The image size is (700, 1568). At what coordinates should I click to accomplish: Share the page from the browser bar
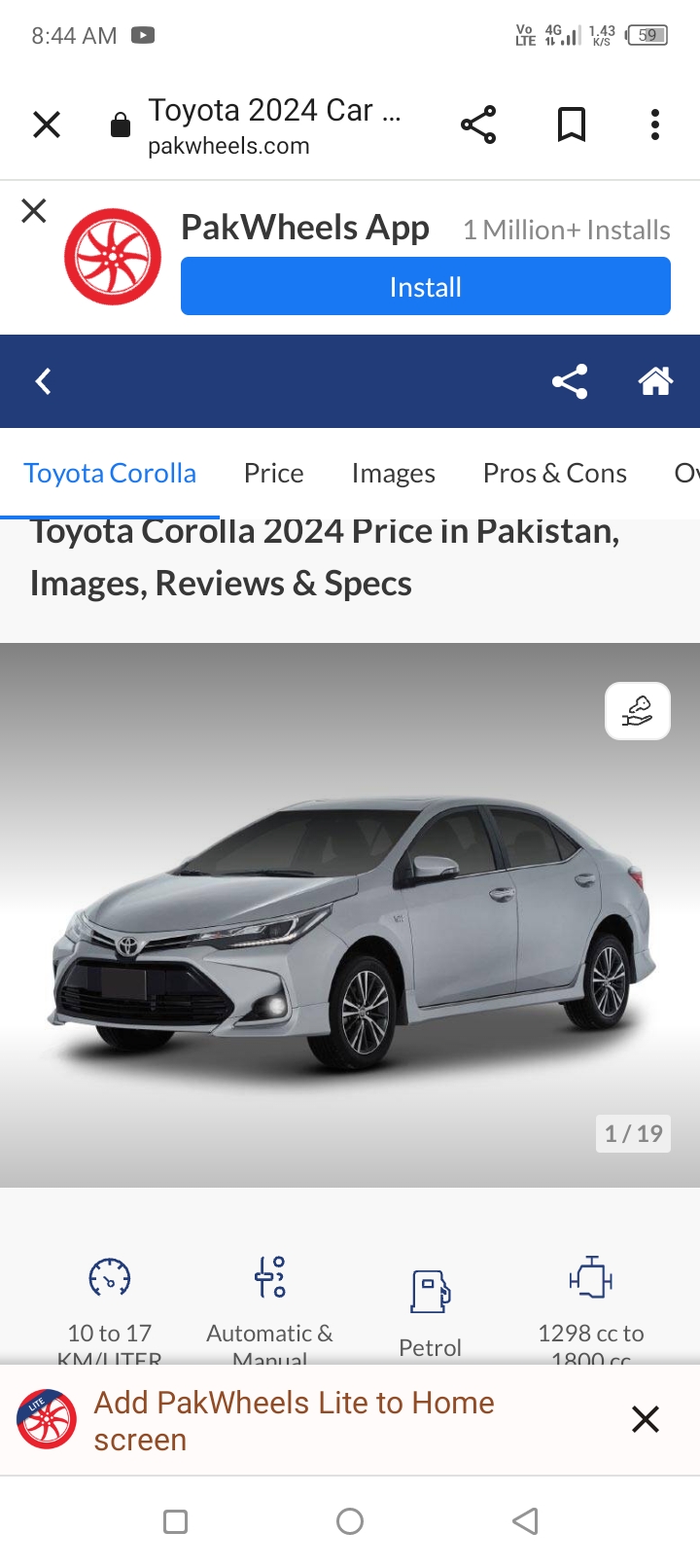pyautogui.click(x=478, y=125)
